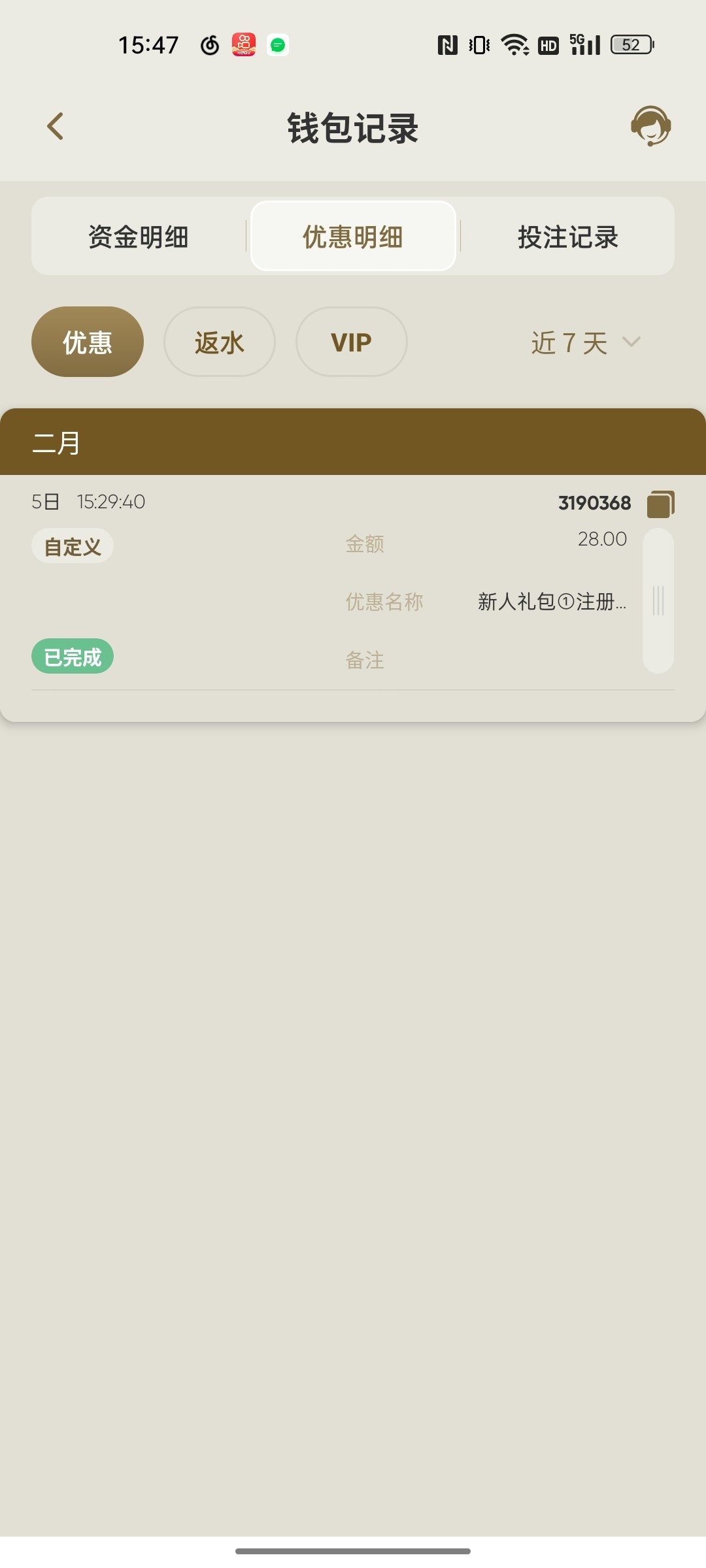Select the VIP filter chip

tap(351, 342)
